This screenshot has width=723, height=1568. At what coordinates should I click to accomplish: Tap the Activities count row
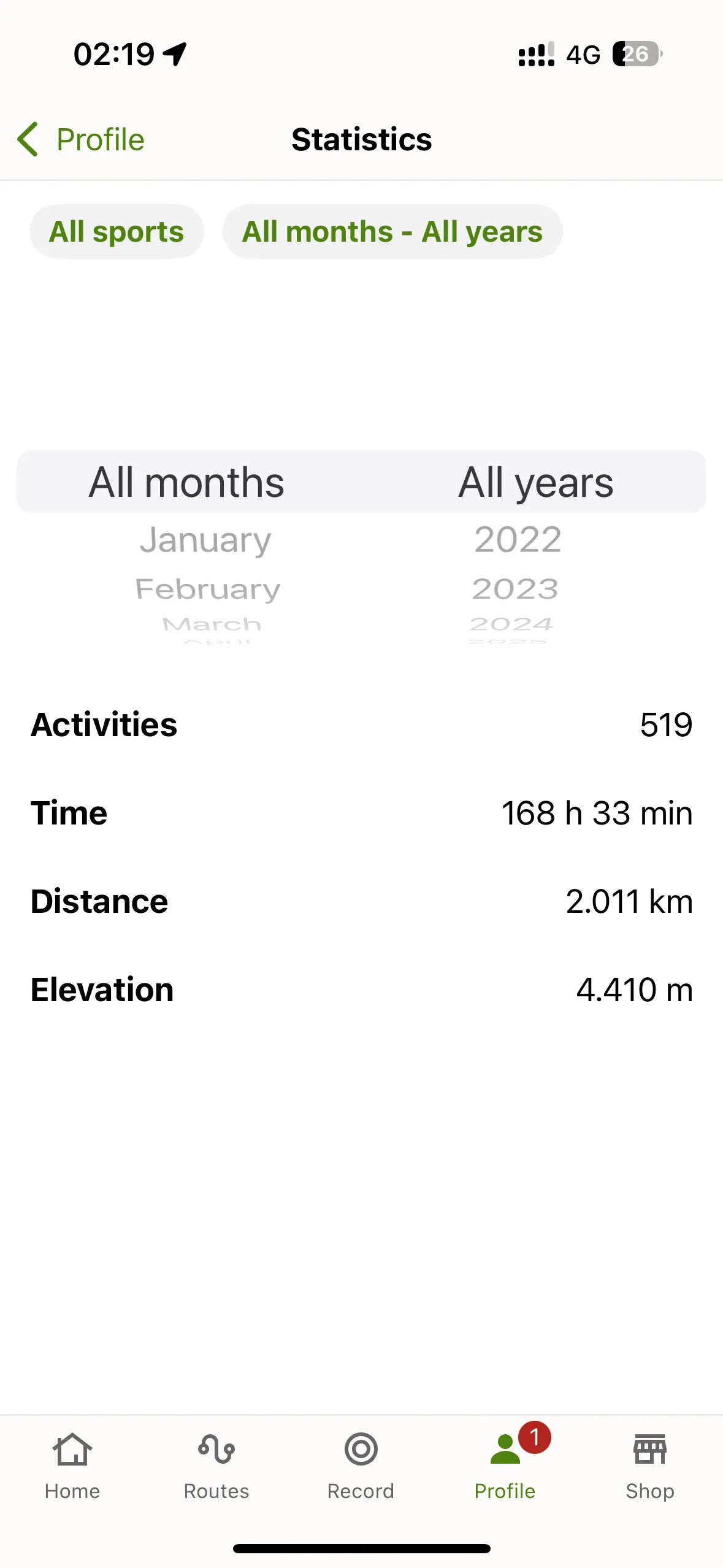[361, 724]
